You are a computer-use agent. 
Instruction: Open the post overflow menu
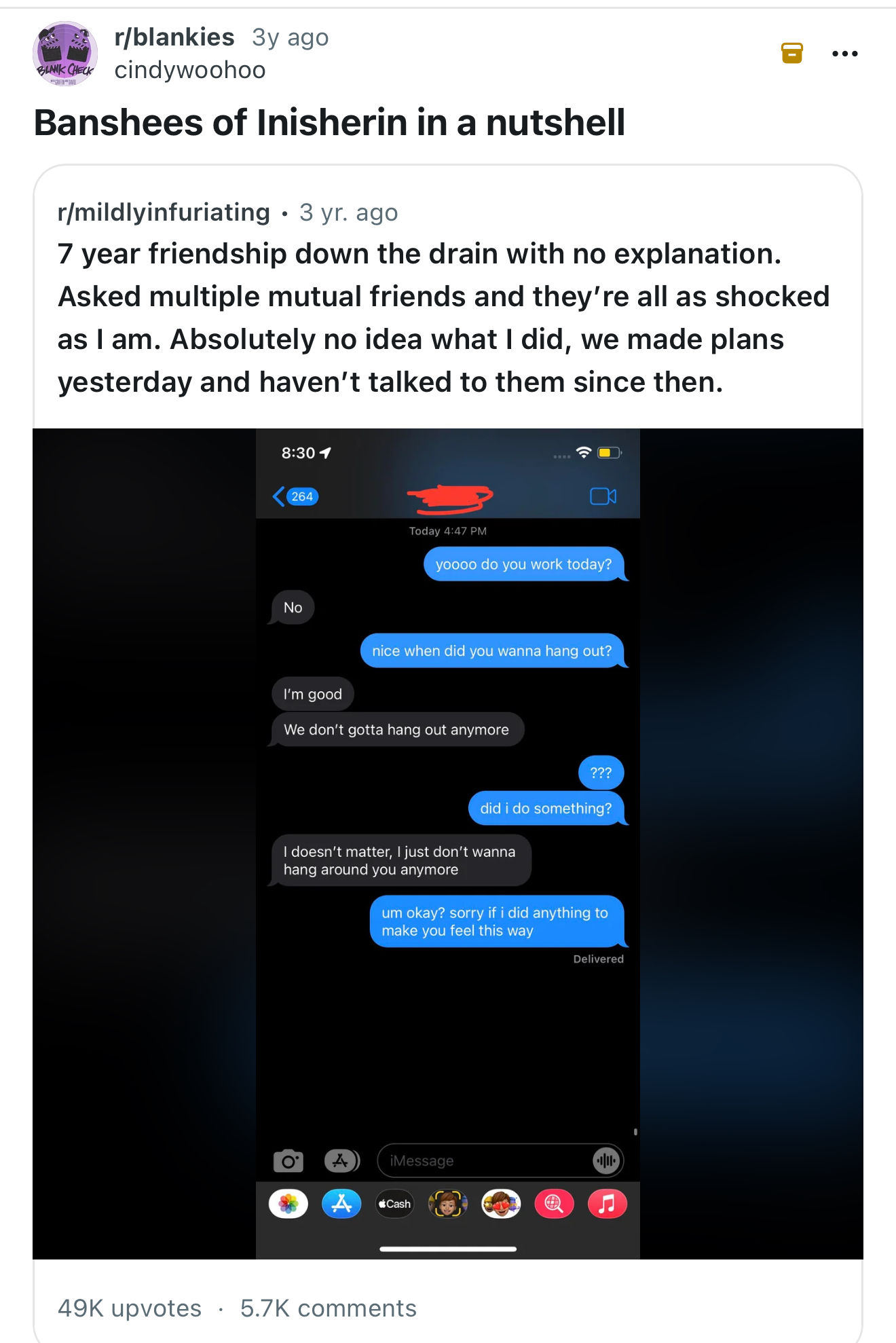845,54
